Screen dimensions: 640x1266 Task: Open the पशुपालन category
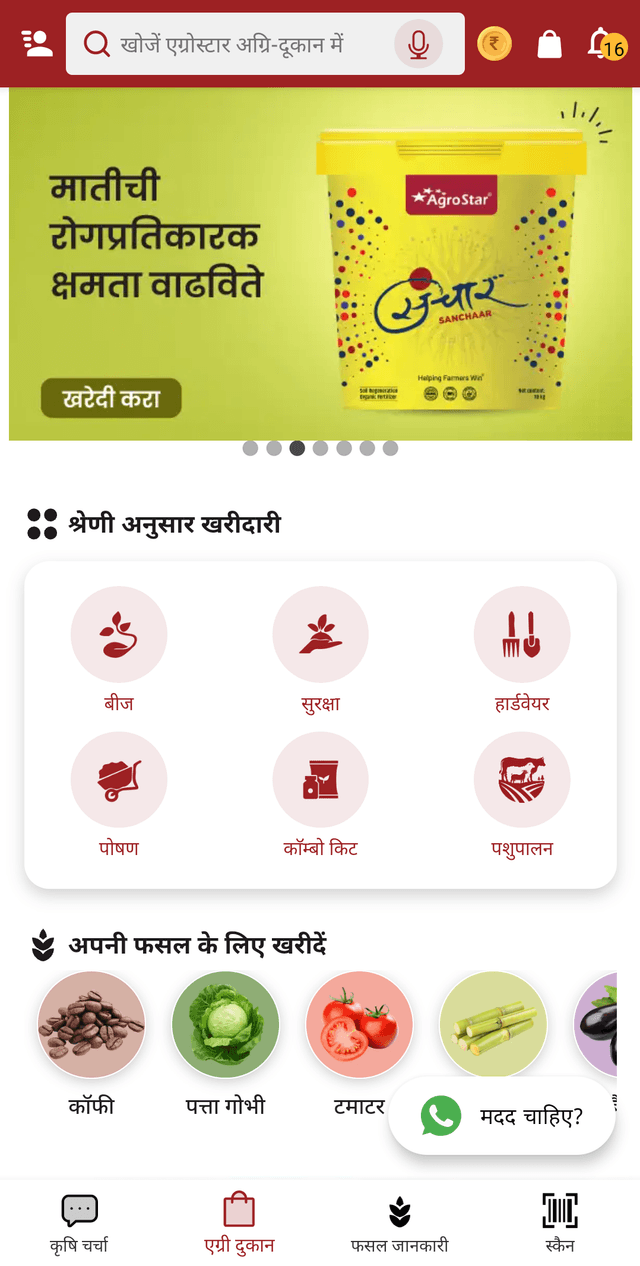tap(521, 794)
